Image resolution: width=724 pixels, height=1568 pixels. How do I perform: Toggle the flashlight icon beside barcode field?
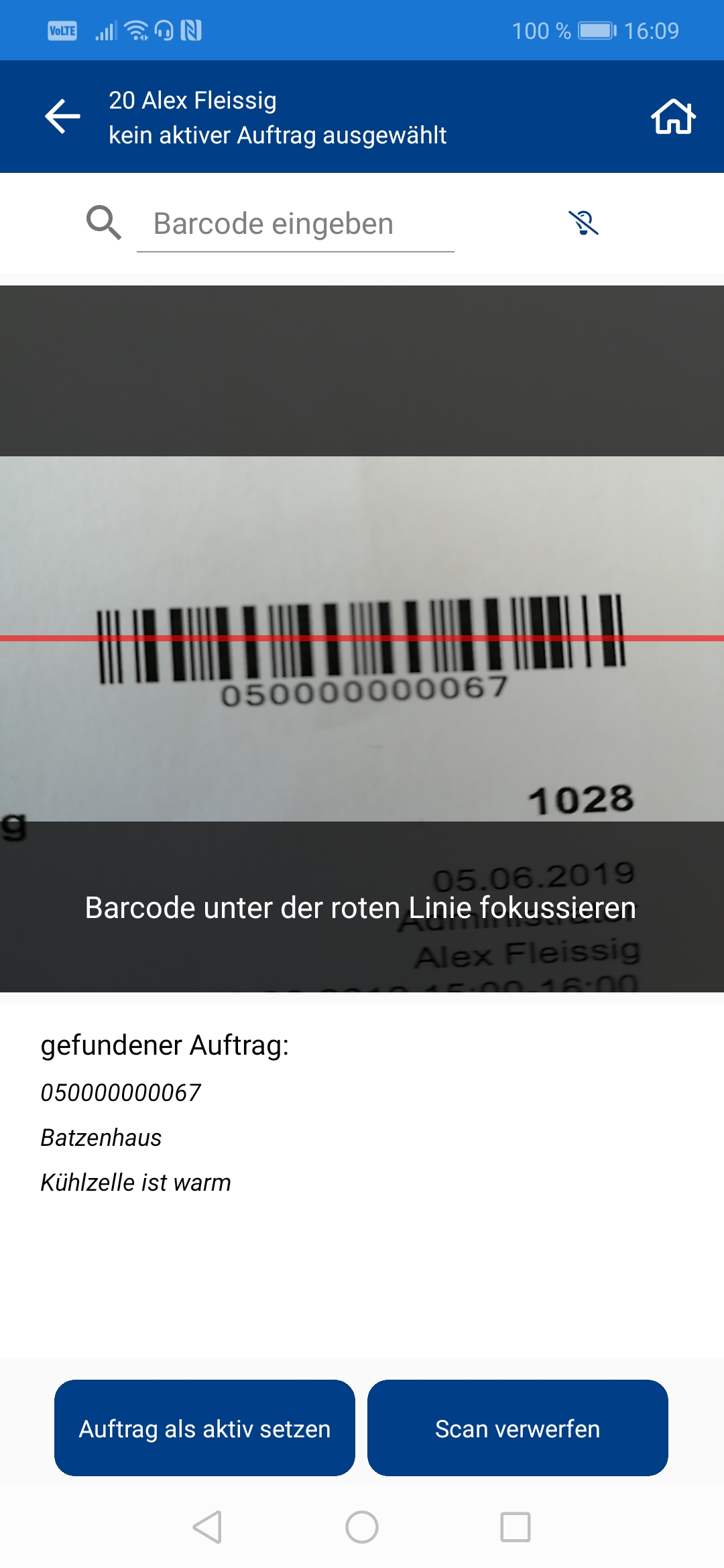click(583, 222)
